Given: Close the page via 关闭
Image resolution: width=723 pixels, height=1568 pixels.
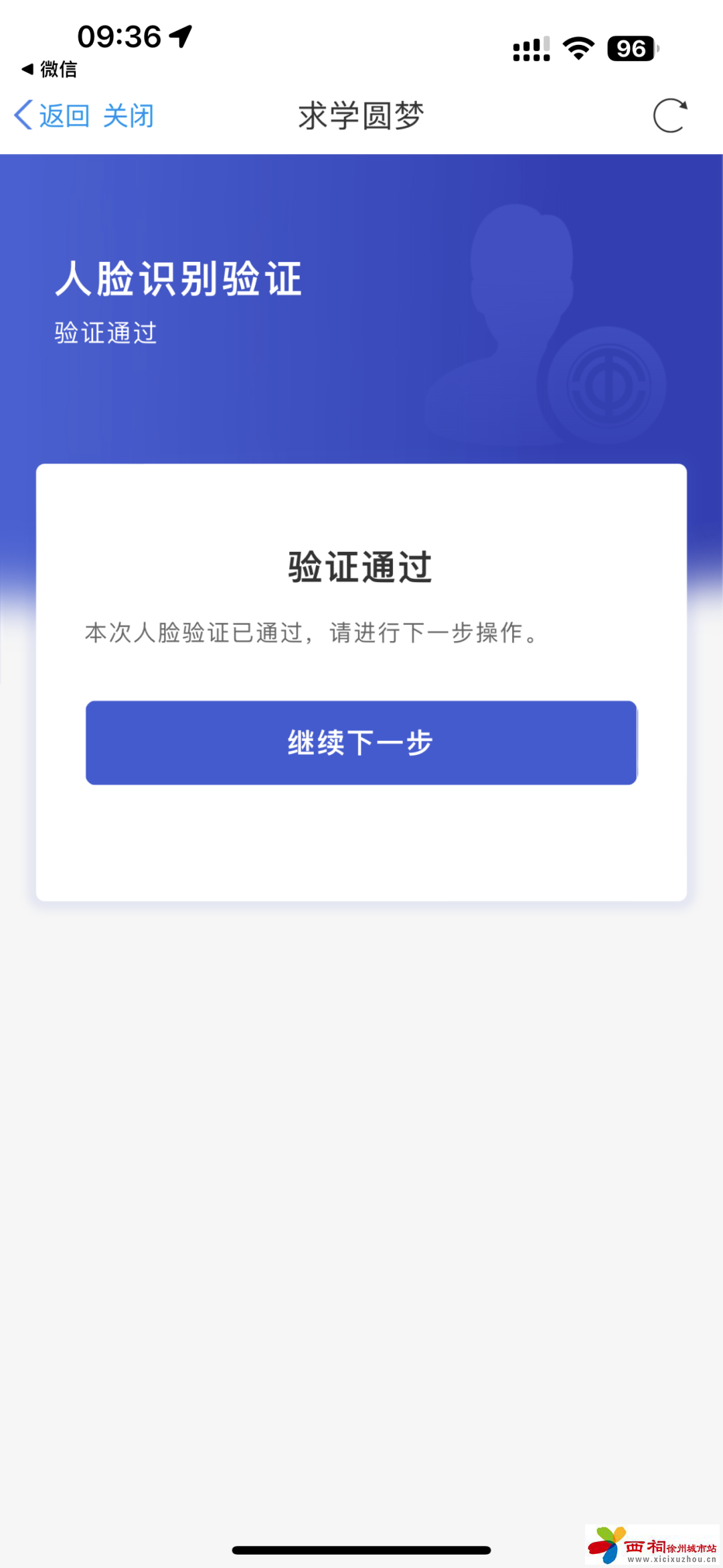Looking at the screenshot, I should coord(128,116).
